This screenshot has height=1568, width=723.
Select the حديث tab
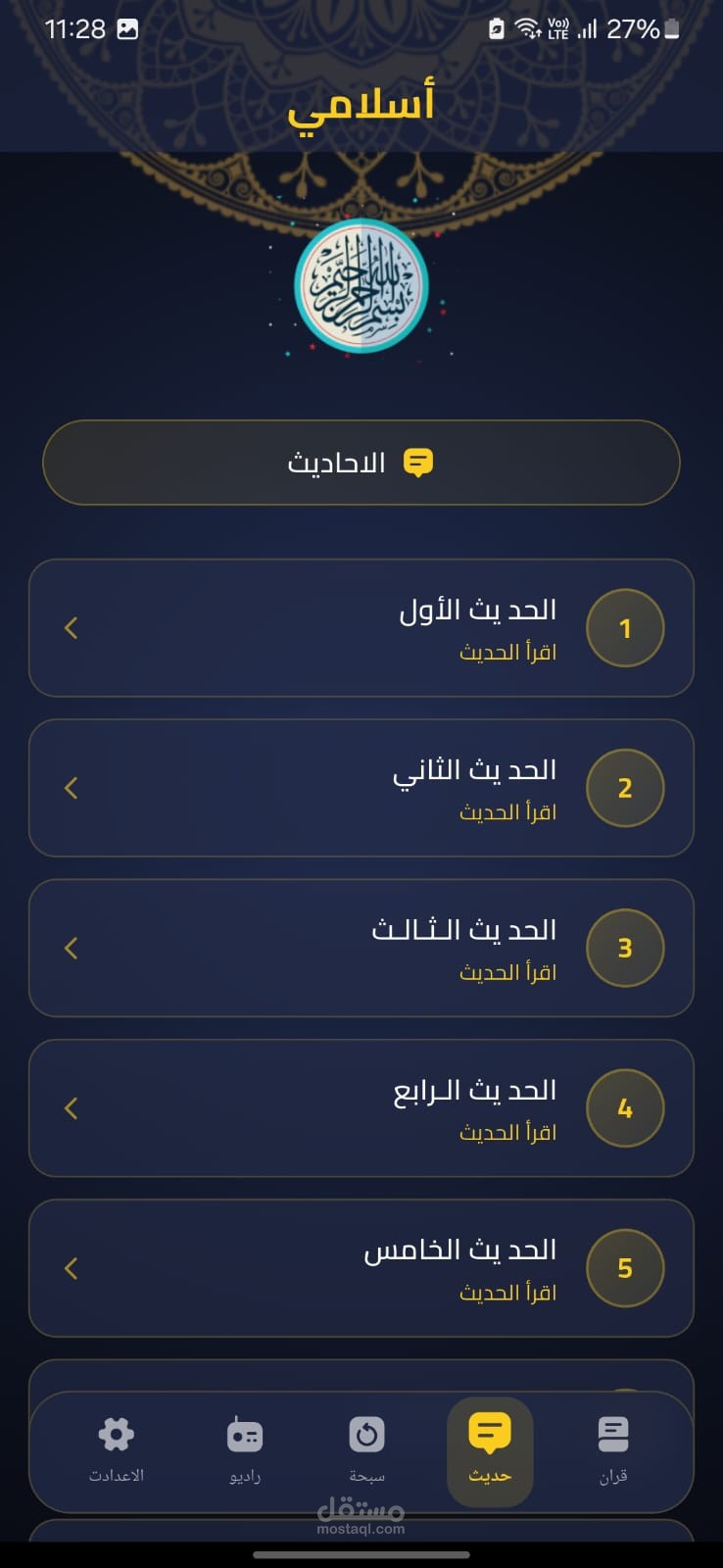490,1451
